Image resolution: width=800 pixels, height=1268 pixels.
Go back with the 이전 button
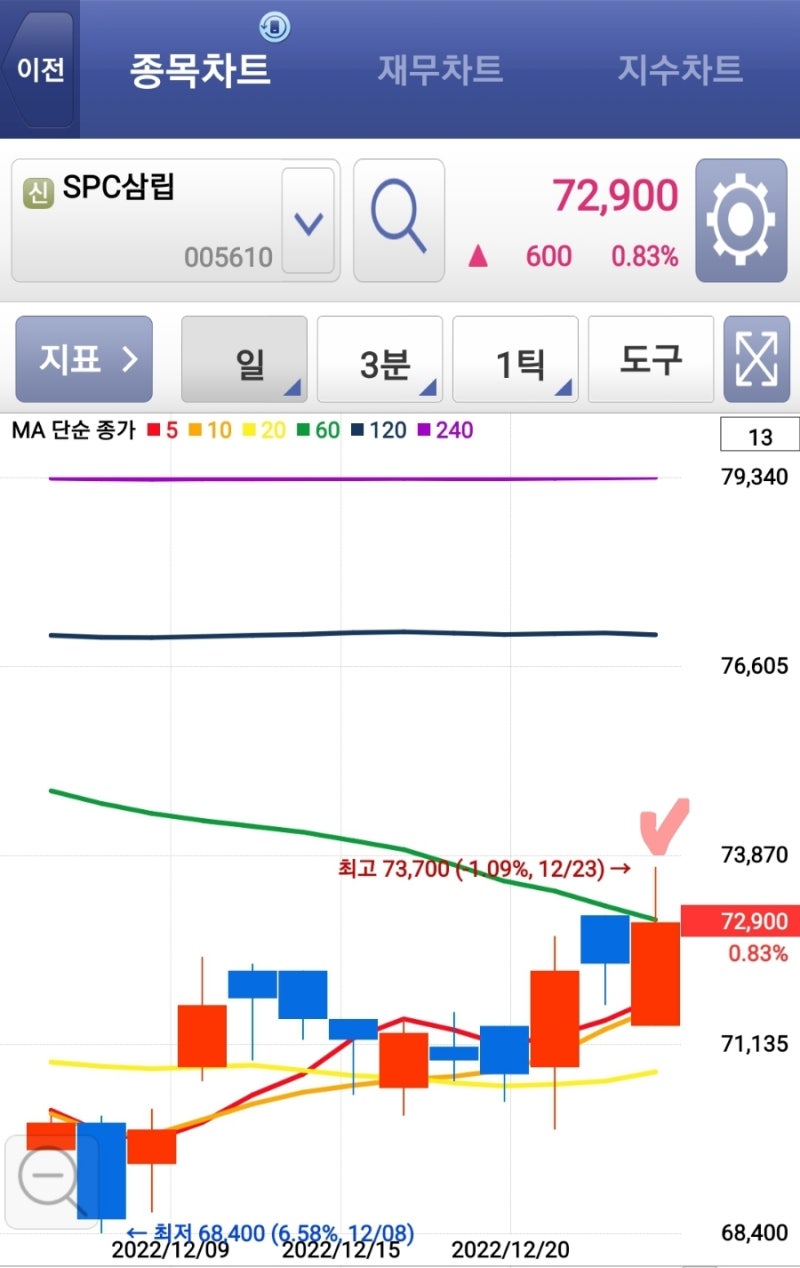40,70
